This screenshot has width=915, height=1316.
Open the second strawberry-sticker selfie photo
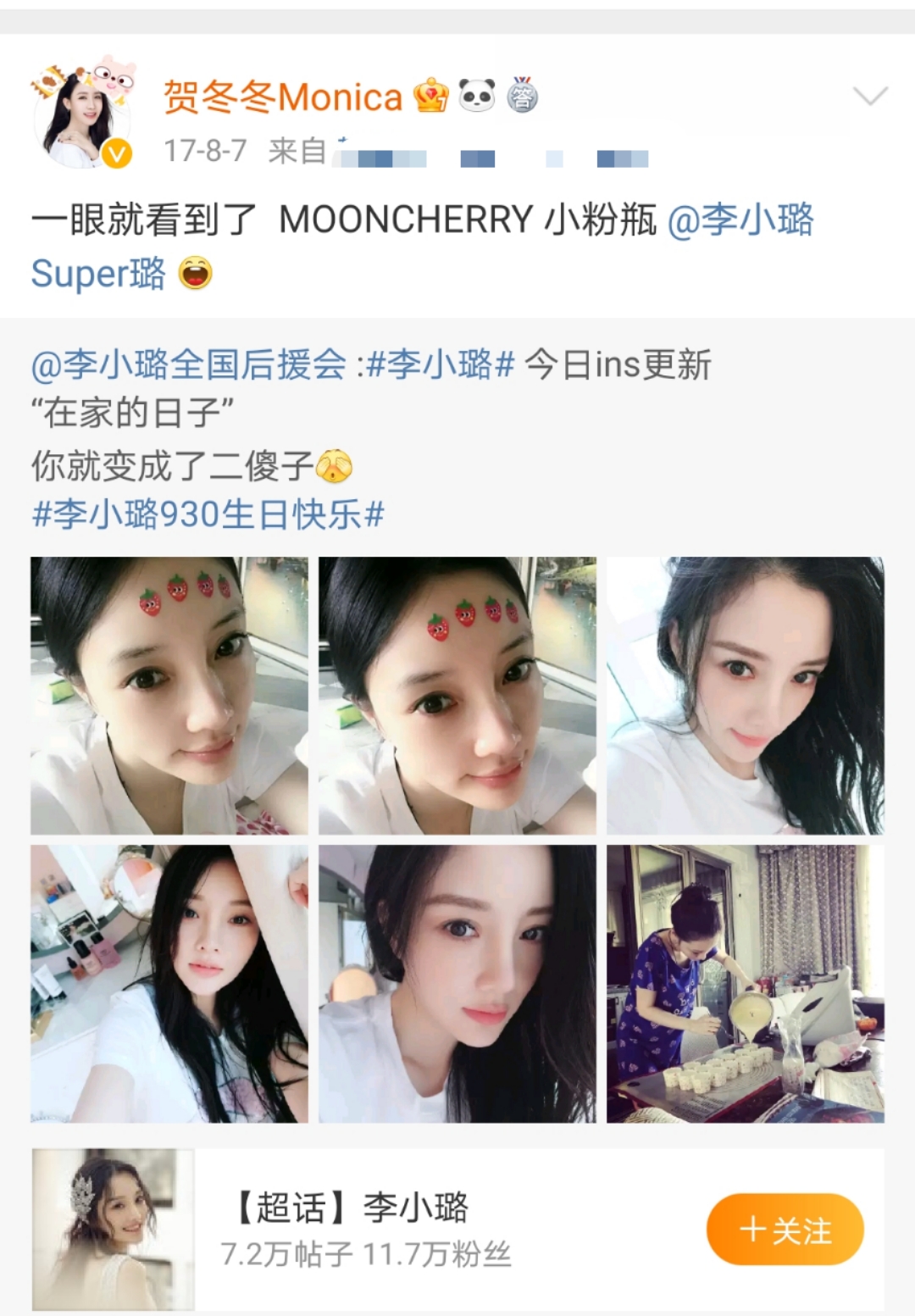[457, 695]
